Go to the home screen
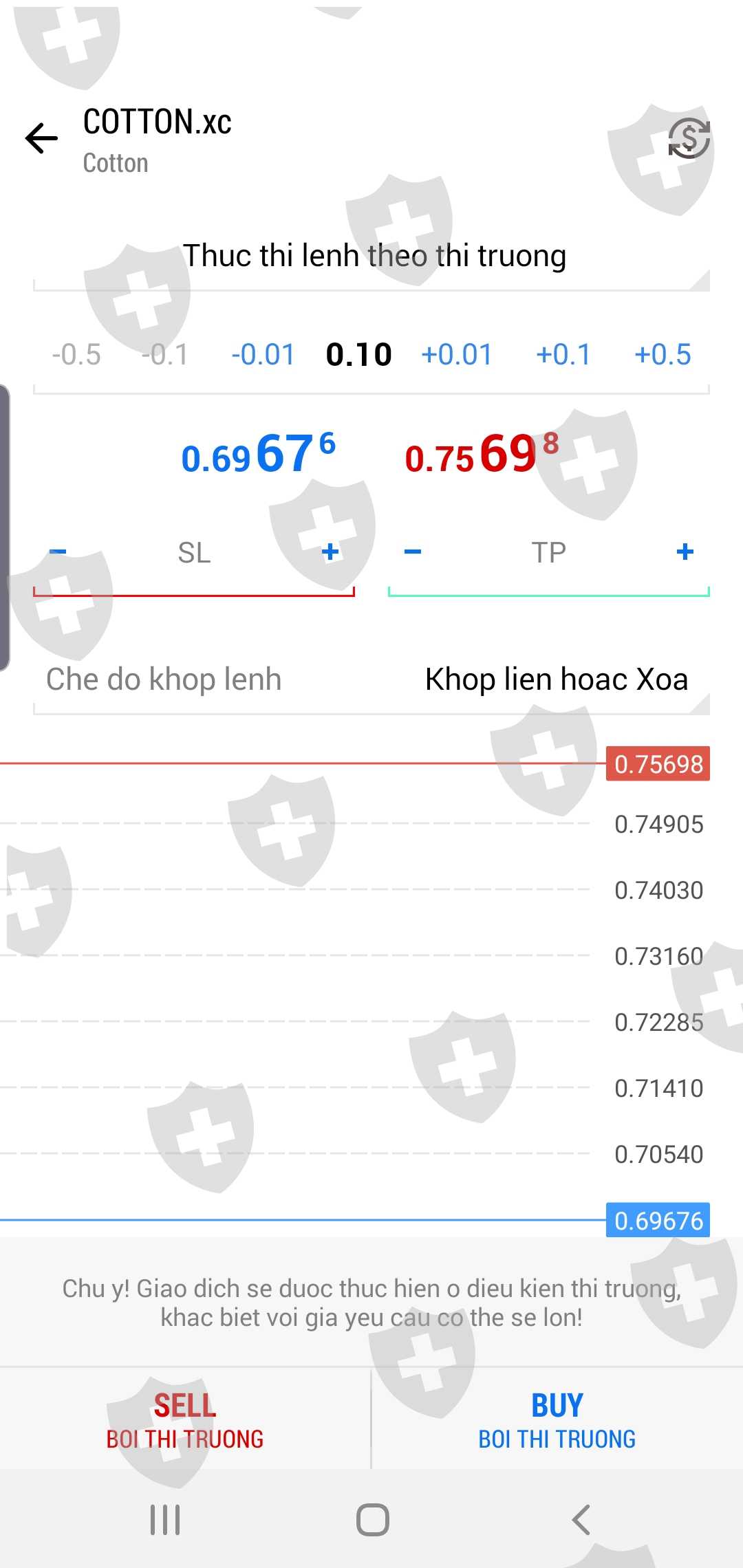 coord(373,1520)
